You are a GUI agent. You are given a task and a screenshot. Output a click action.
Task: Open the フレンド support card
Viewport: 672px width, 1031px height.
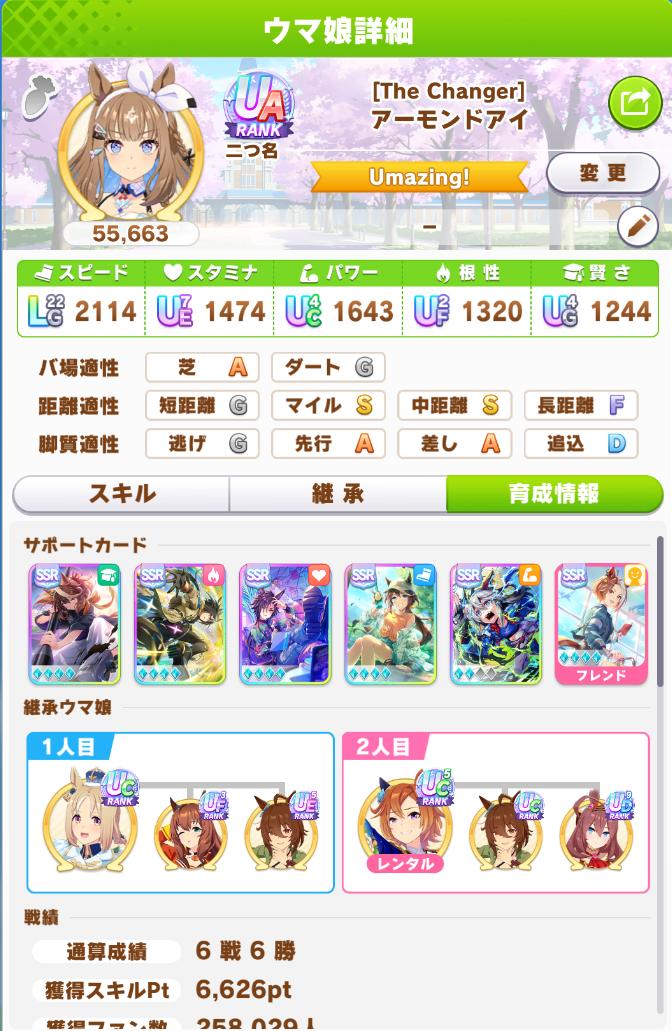pos(601,624)
